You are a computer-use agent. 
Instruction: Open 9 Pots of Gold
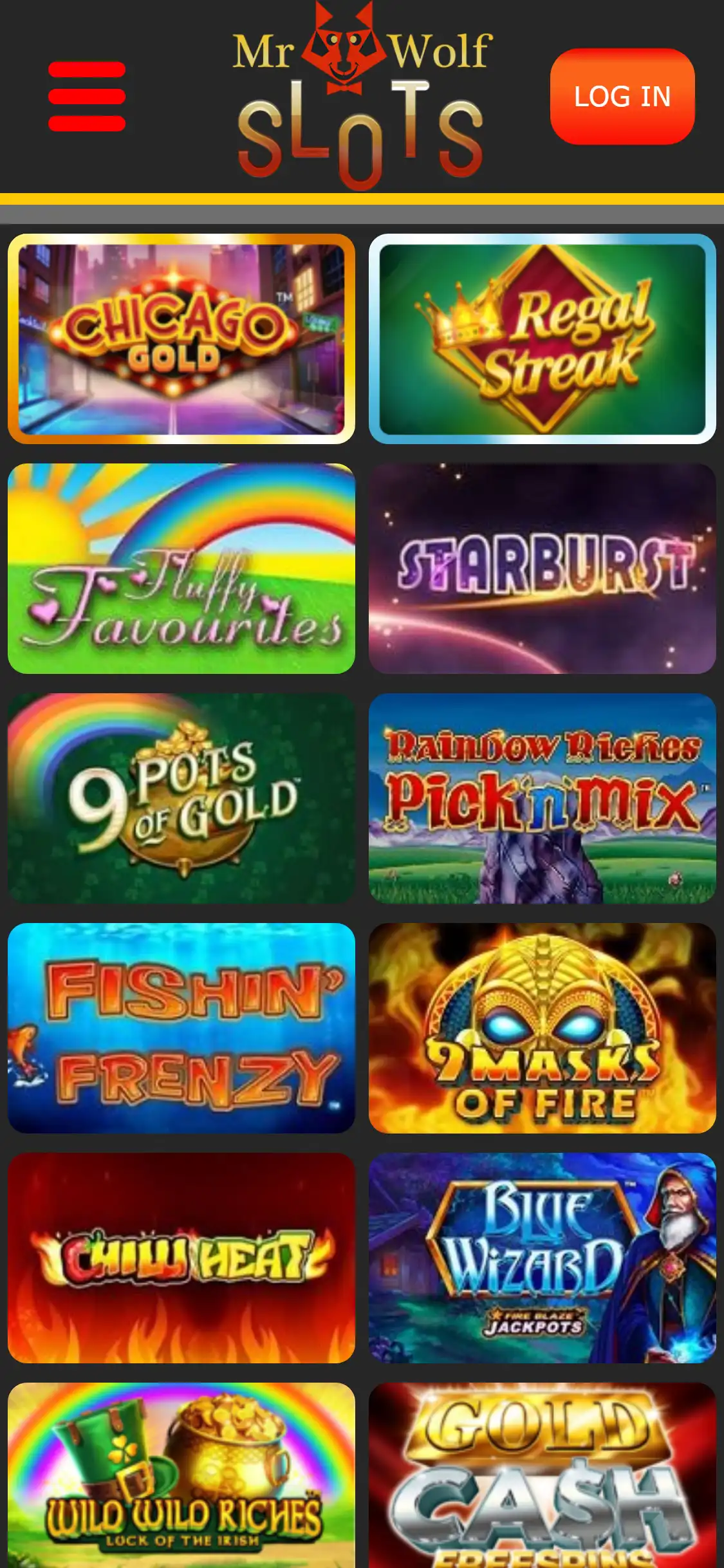tap(181, 798)
